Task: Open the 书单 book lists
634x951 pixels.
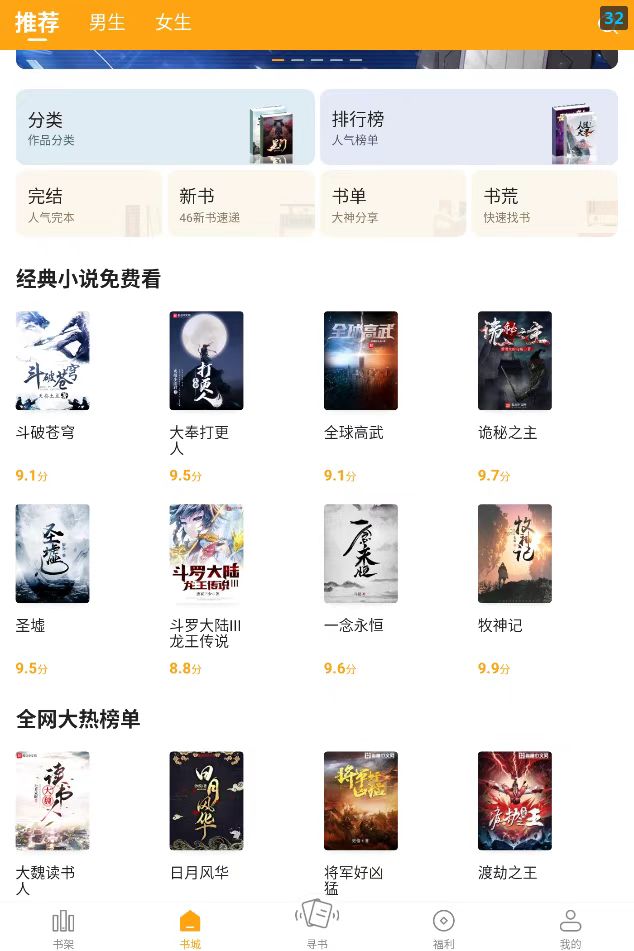Action: (x=393, y=204)
